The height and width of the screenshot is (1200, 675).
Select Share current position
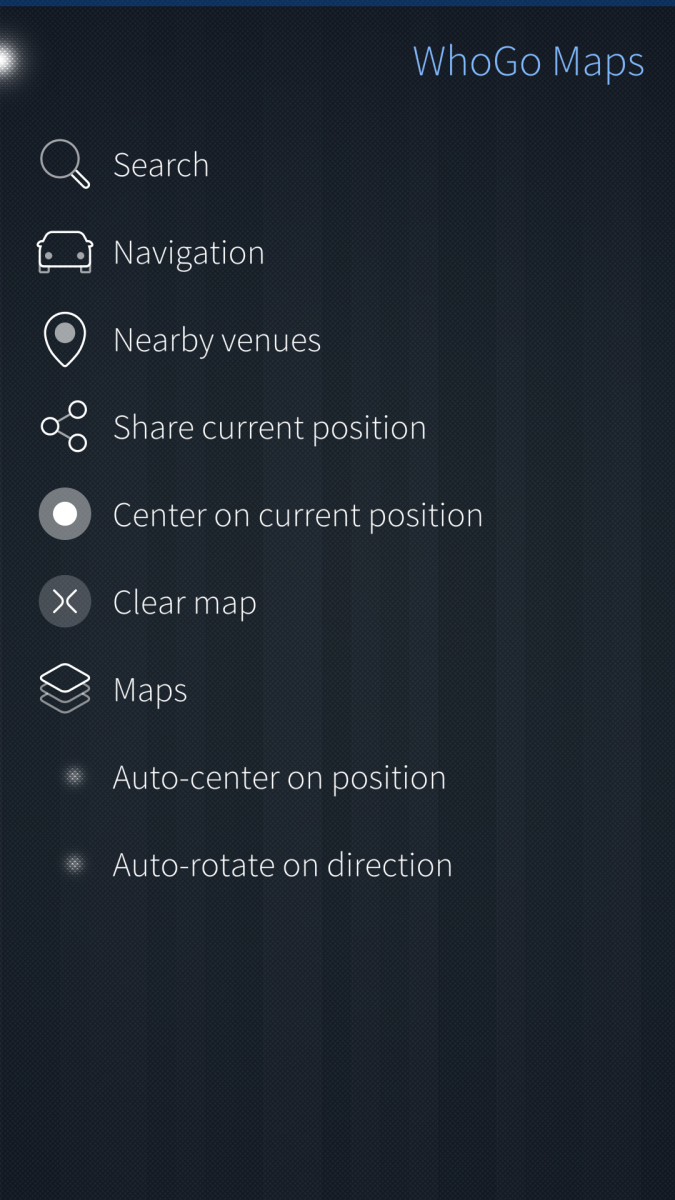tap(268, 428)
